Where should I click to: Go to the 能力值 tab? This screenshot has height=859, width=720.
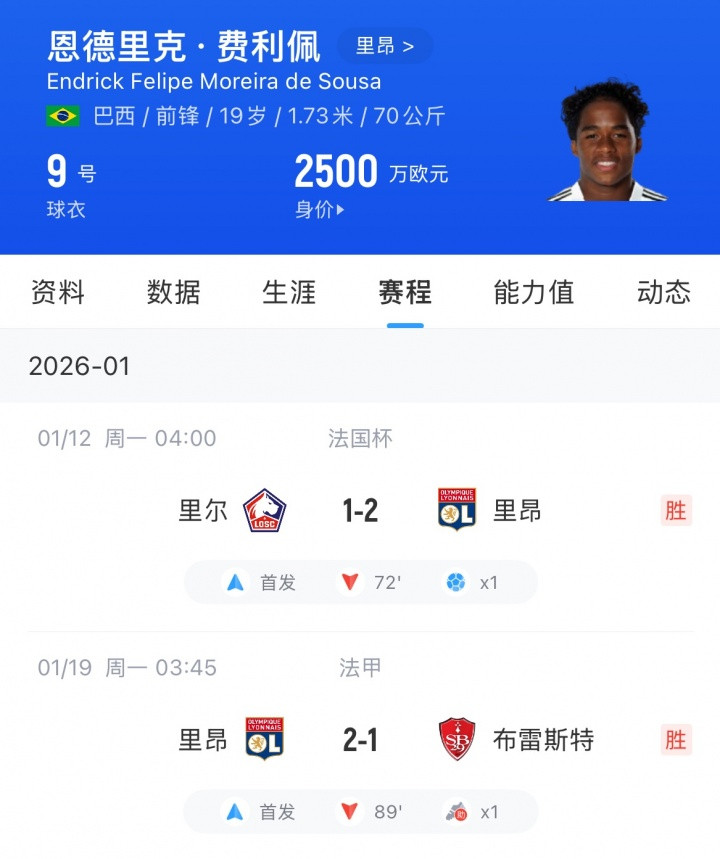tap(533, 292)
